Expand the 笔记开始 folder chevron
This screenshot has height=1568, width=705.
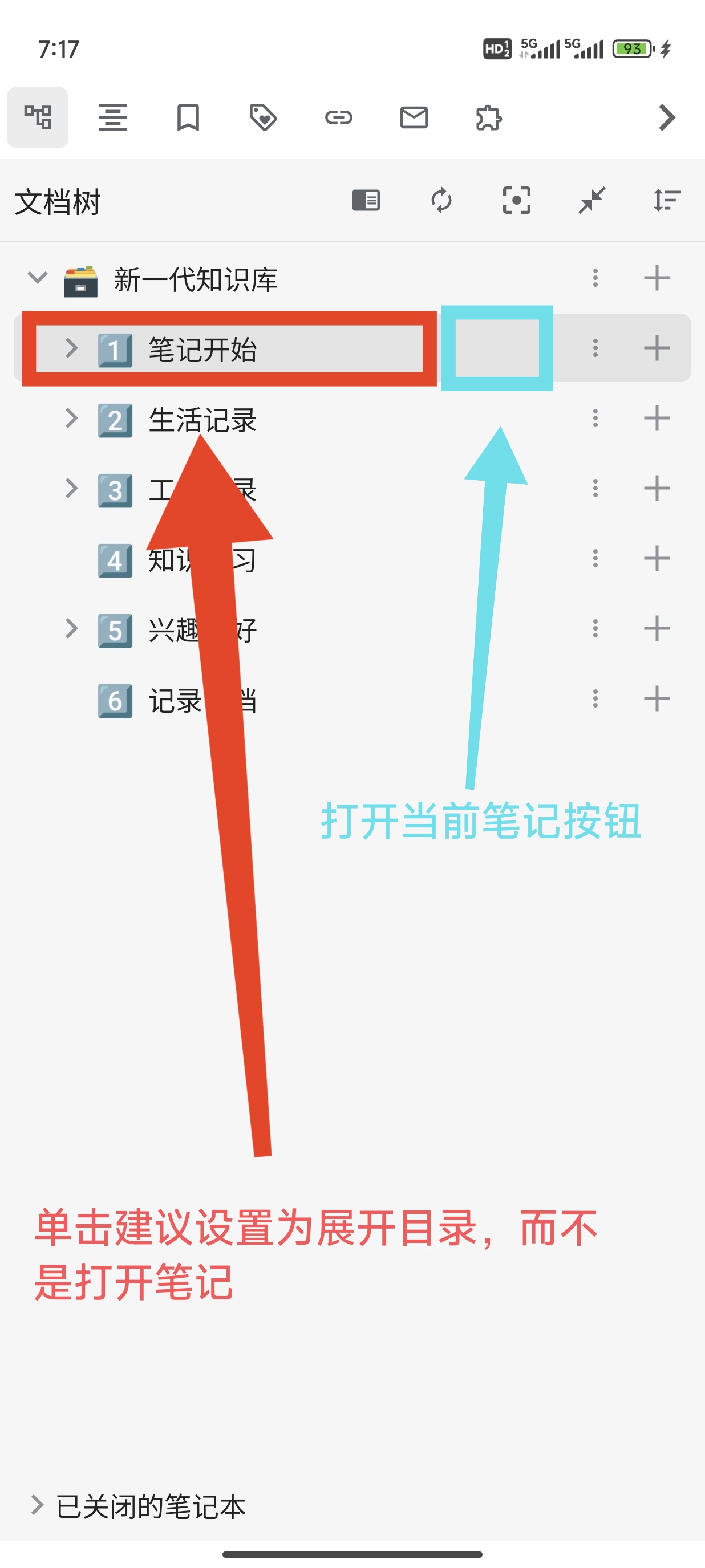point(71,348)
